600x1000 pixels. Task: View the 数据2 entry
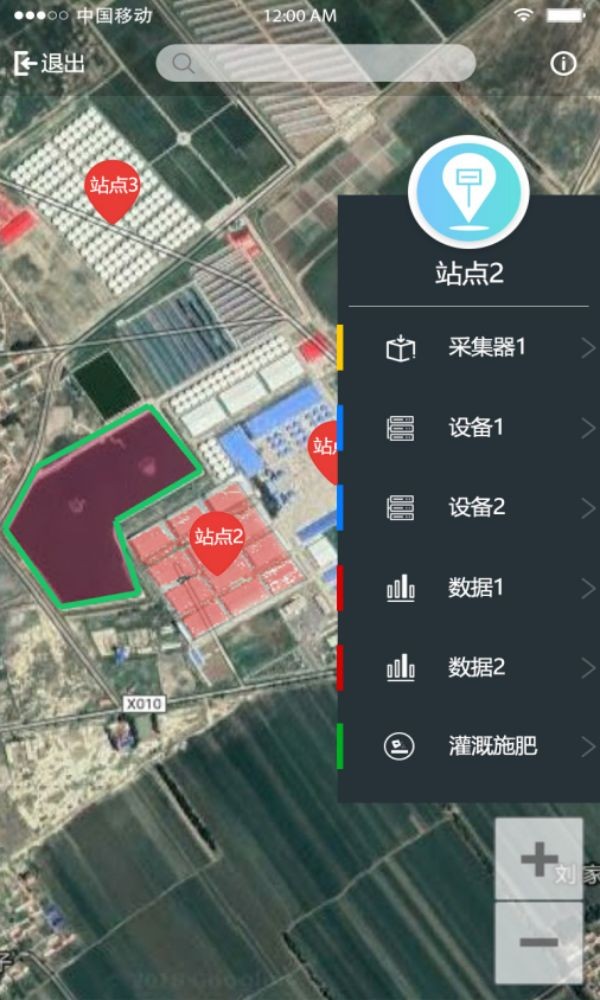470,667
